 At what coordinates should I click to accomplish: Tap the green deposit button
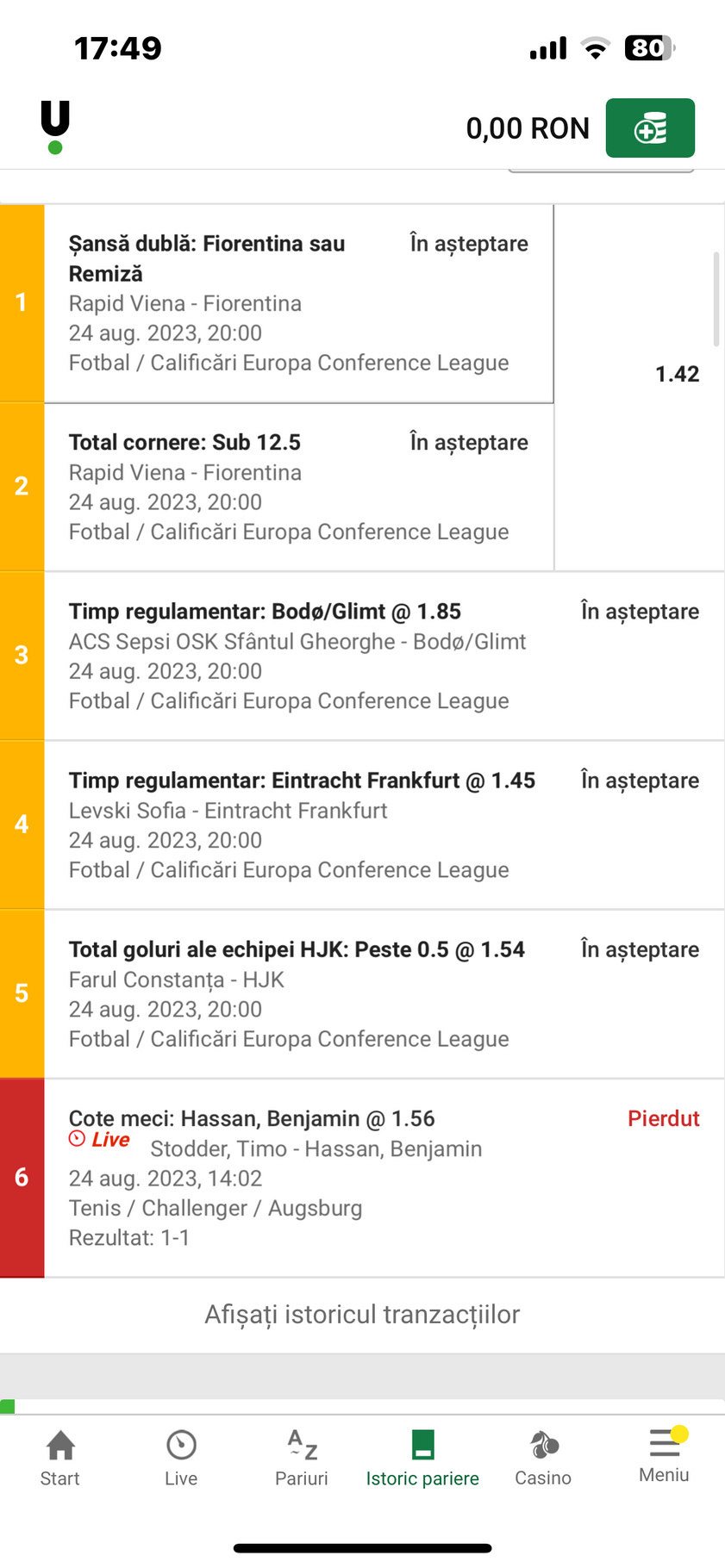pos(650,128)
